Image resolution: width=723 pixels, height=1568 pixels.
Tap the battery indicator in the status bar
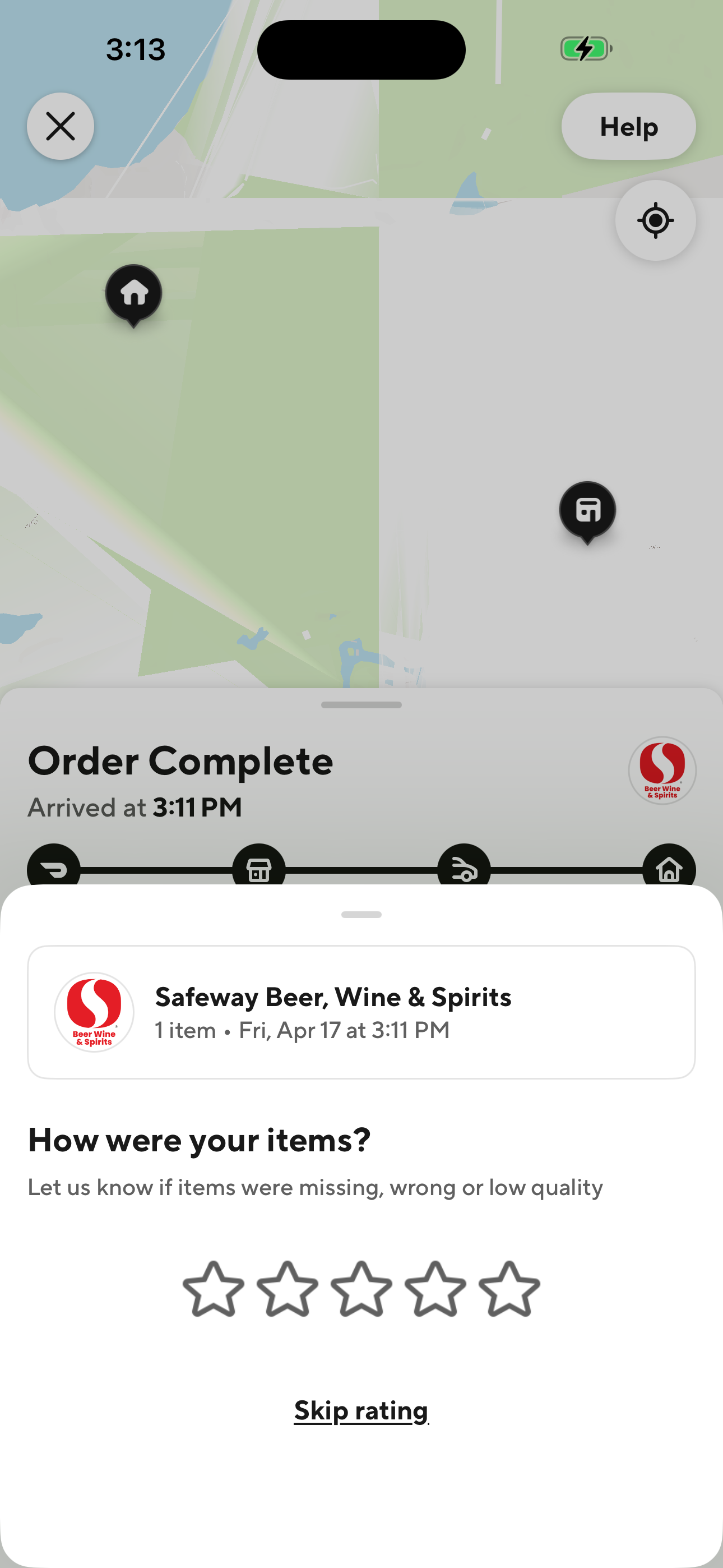click(x=585, y=49)
